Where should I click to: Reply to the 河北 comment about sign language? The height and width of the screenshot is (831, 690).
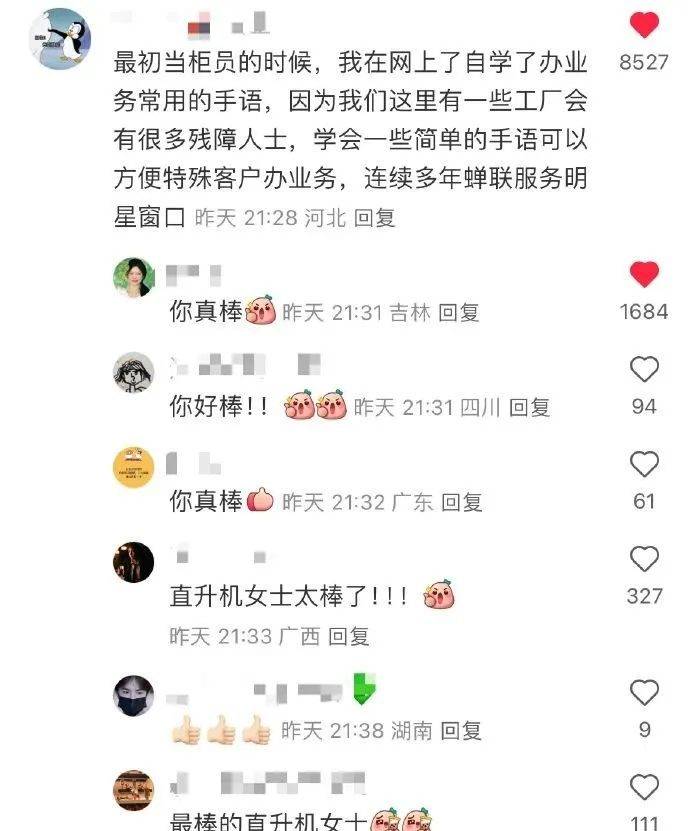[x=376, y=217]
